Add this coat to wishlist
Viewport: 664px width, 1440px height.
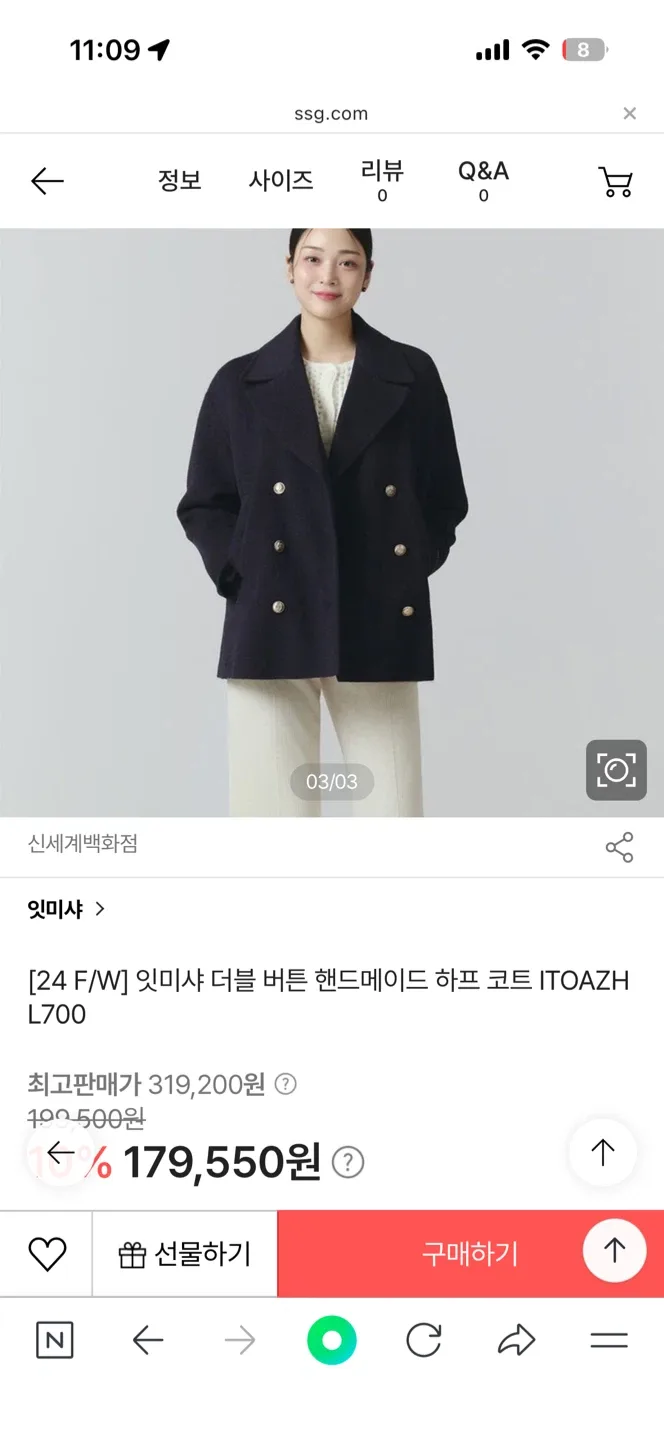47,1254
